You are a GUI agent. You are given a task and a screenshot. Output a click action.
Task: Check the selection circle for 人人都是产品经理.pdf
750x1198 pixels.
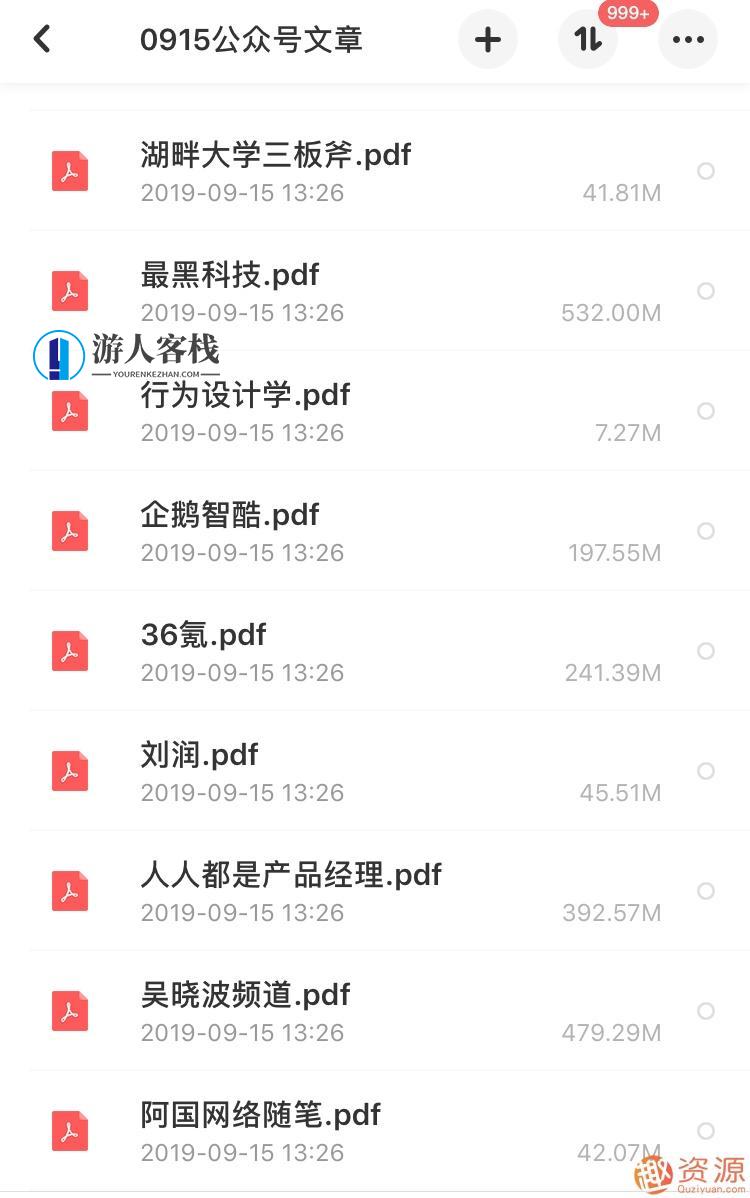pos(707,891)
